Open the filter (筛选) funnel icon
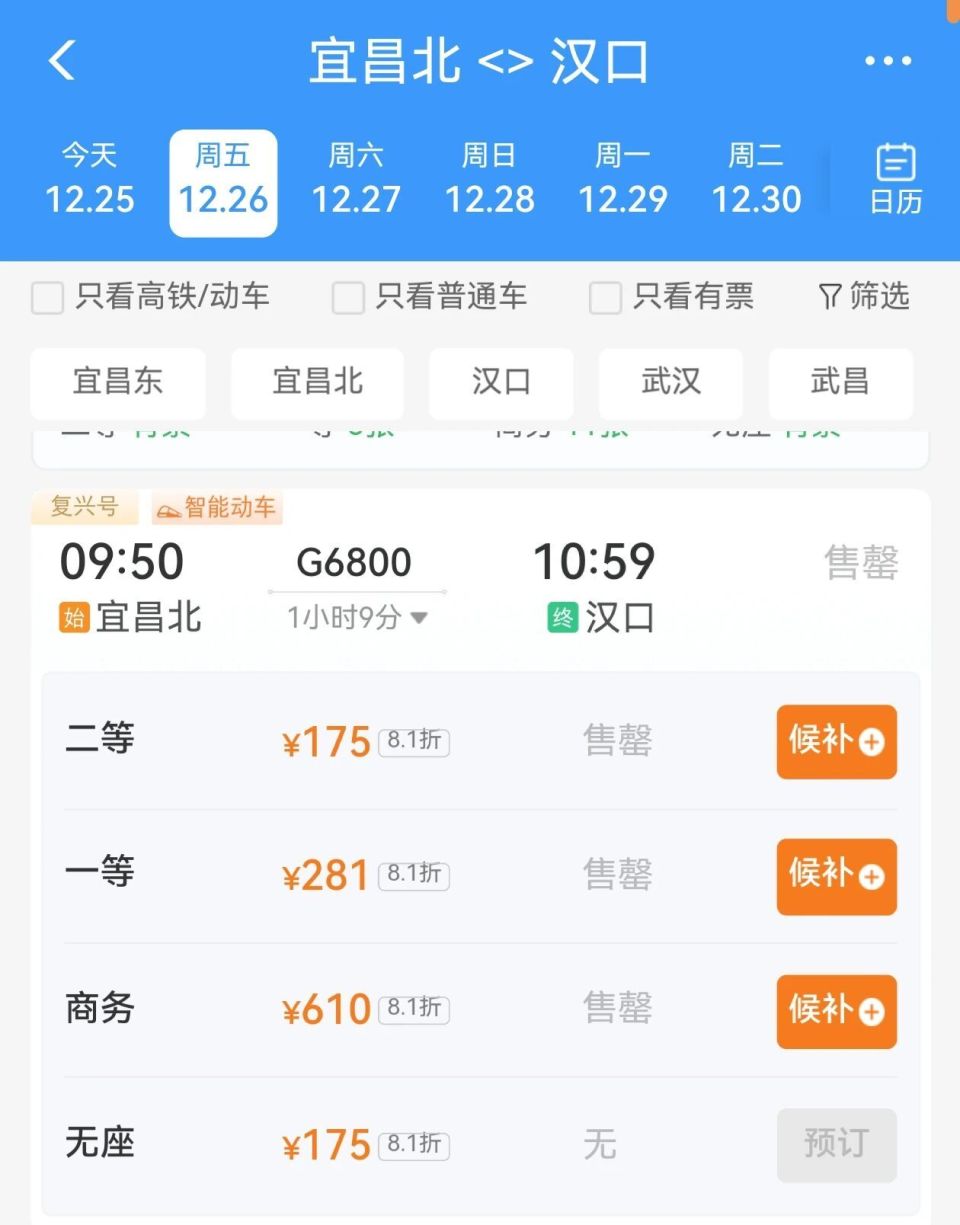 click(x=862, y=296)
